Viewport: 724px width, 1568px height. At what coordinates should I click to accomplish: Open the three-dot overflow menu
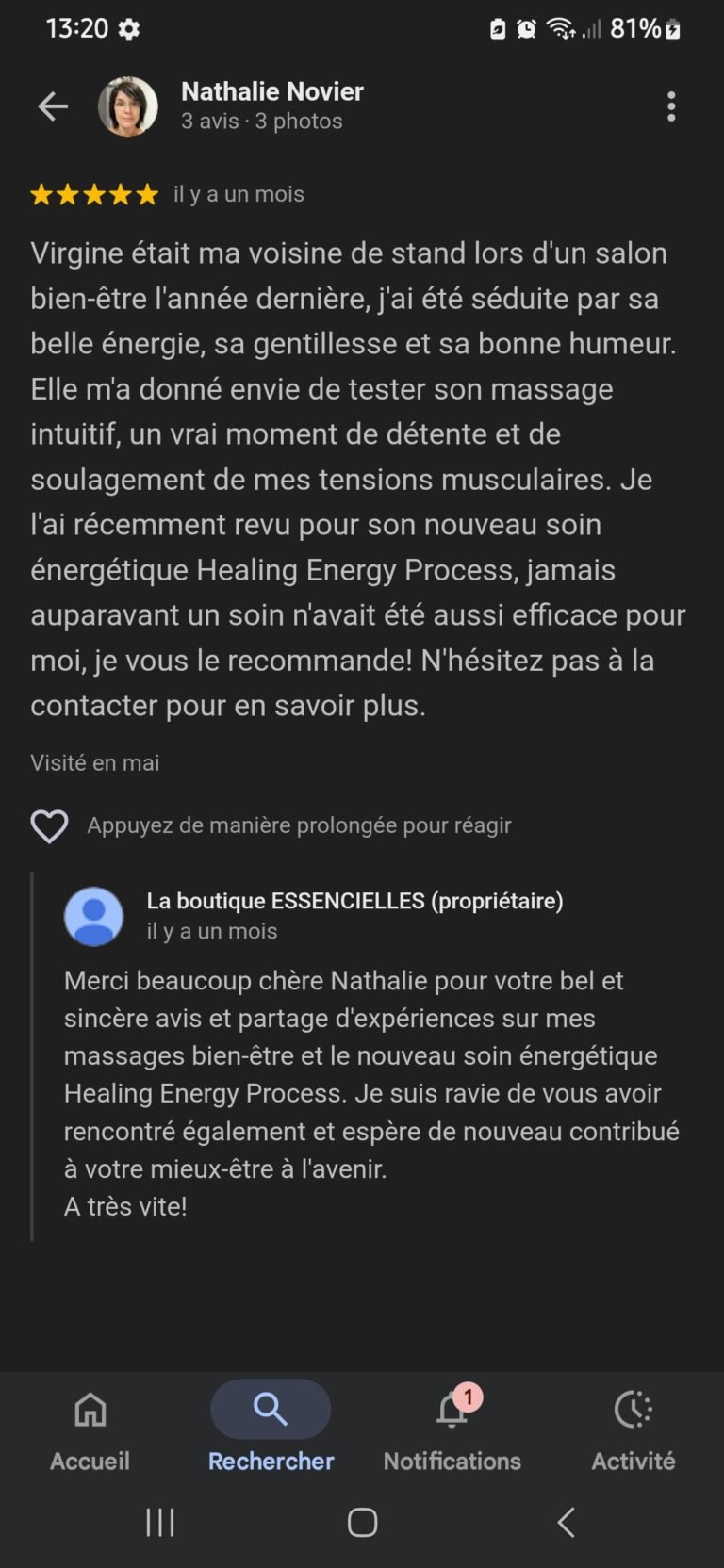pos(671,106)
